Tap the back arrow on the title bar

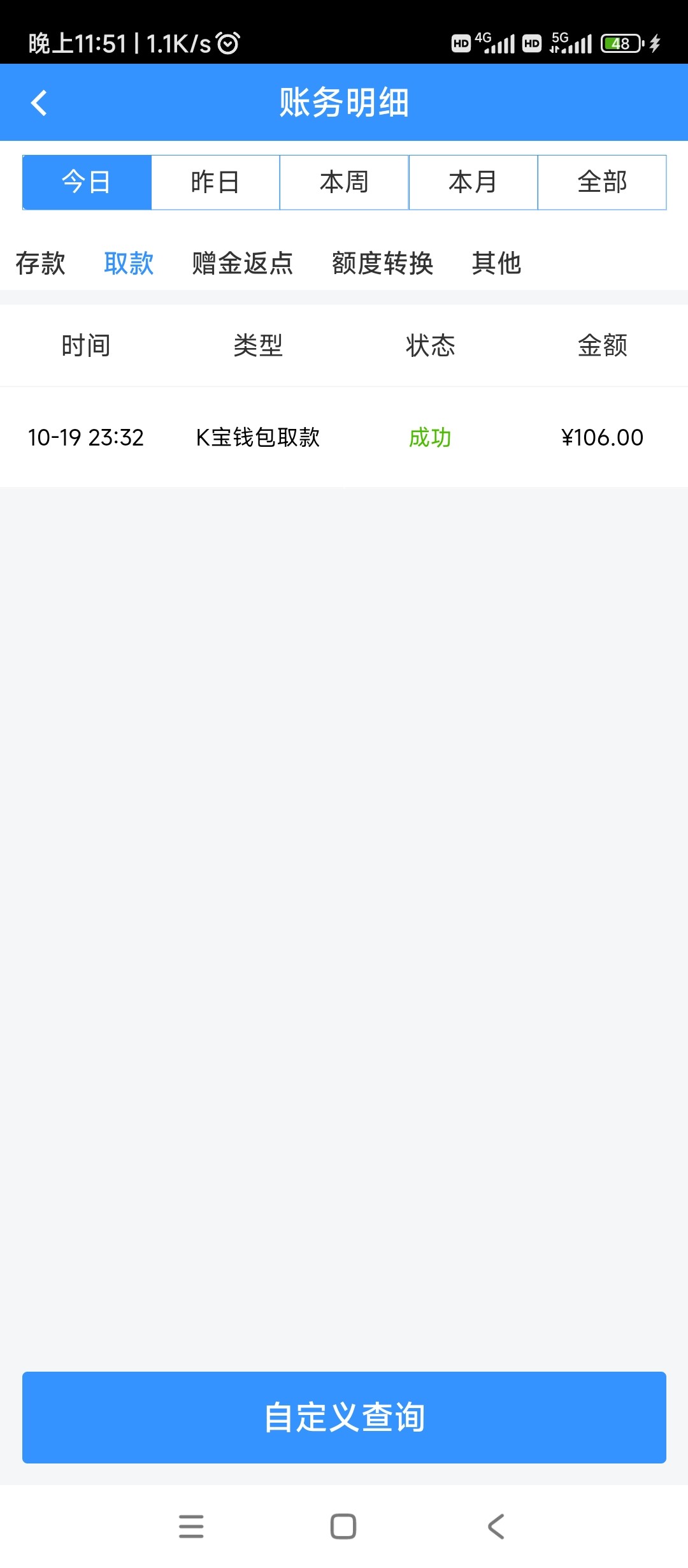pos(39,102)
